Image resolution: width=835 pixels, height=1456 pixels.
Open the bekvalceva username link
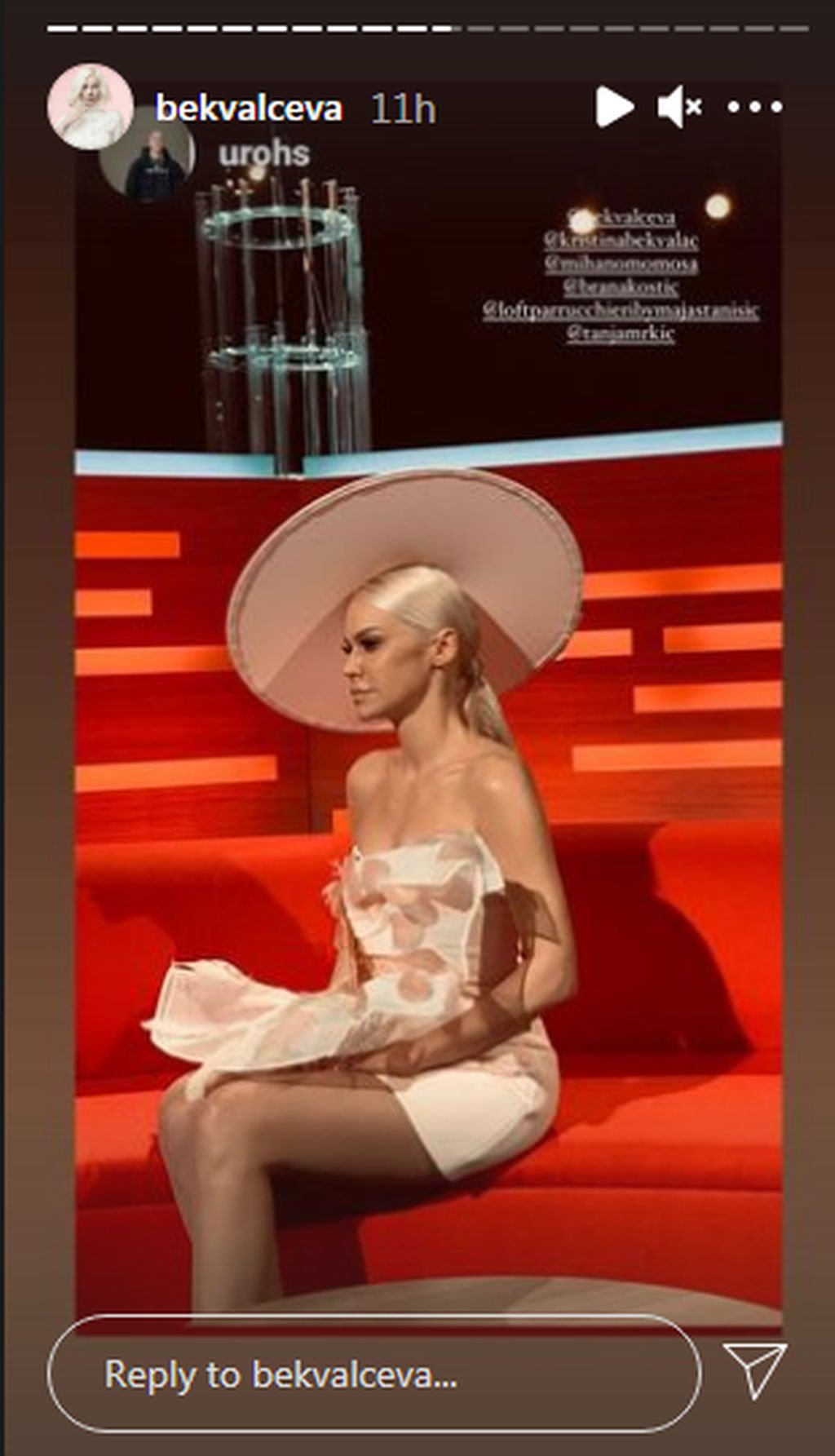[x=248, y=108]
